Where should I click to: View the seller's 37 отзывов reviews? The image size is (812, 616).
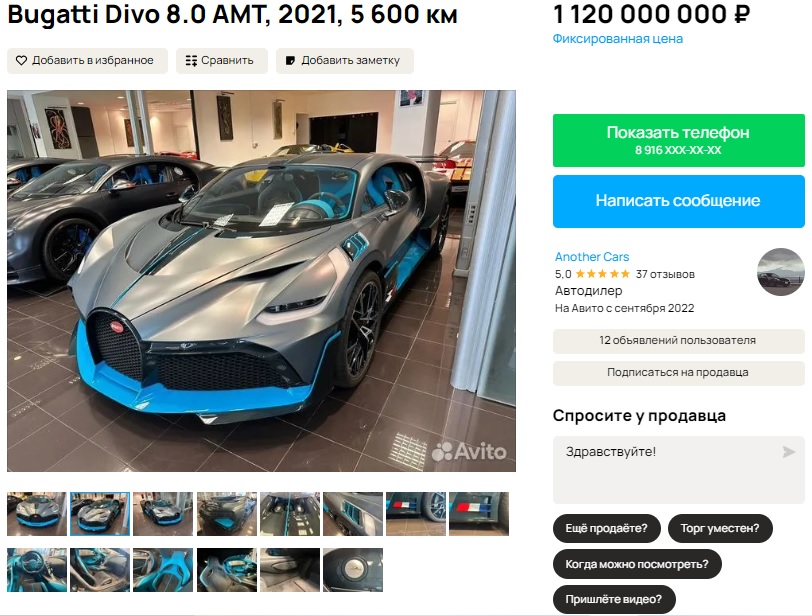[x=665, y=274]
